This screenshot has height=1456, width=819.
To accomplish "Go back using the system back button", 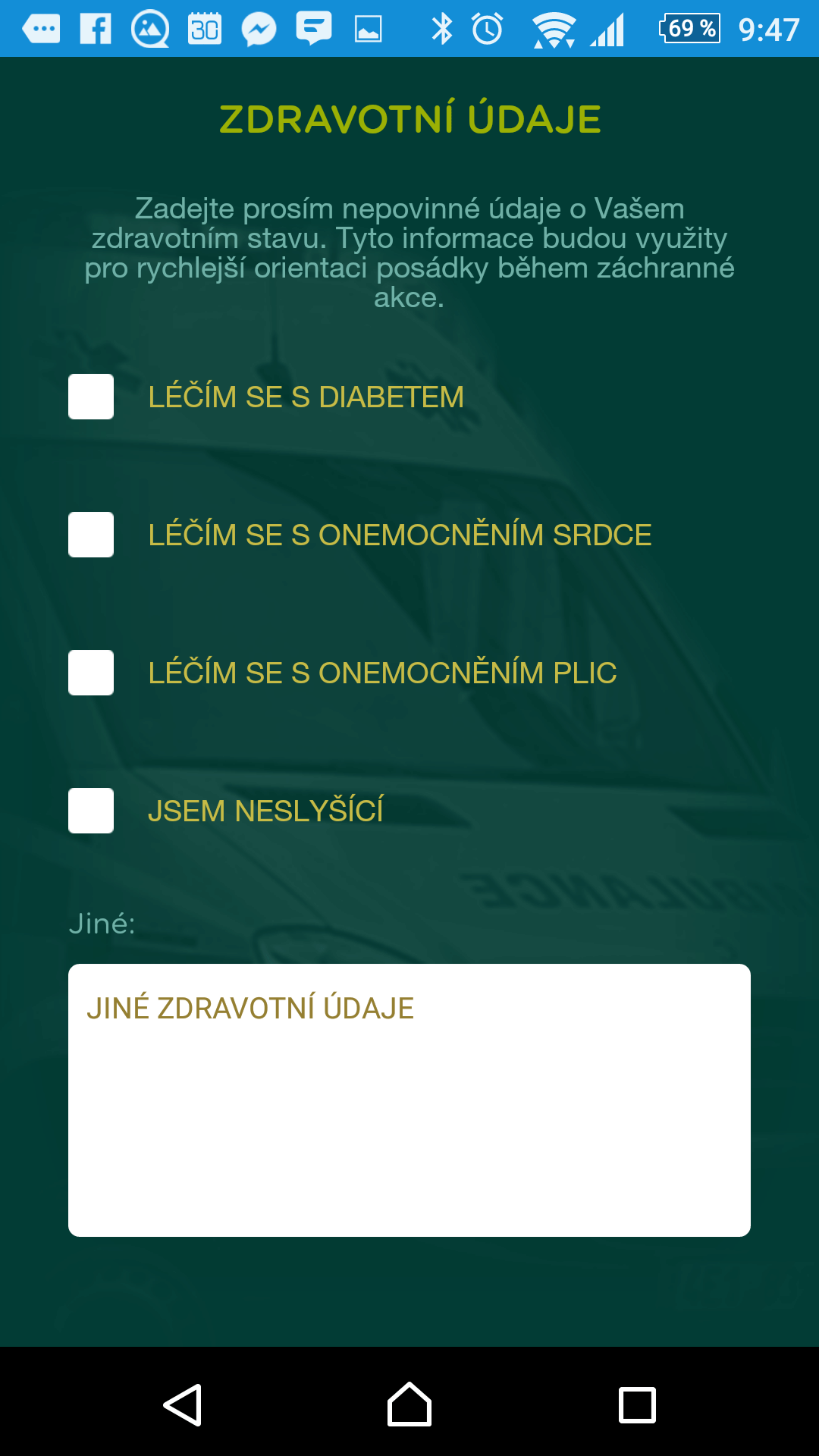I will (x=183, y=1405).
